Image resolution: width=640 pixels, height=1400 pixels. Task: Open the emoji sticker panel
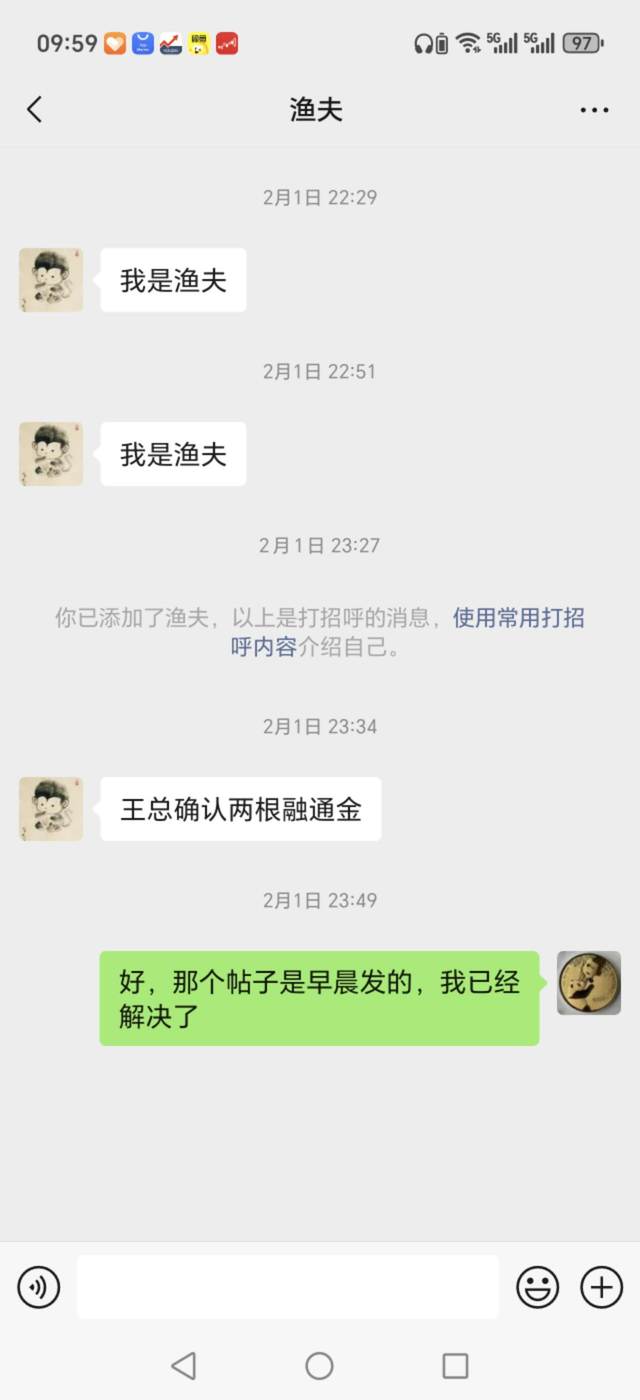tap(537, 1287)
